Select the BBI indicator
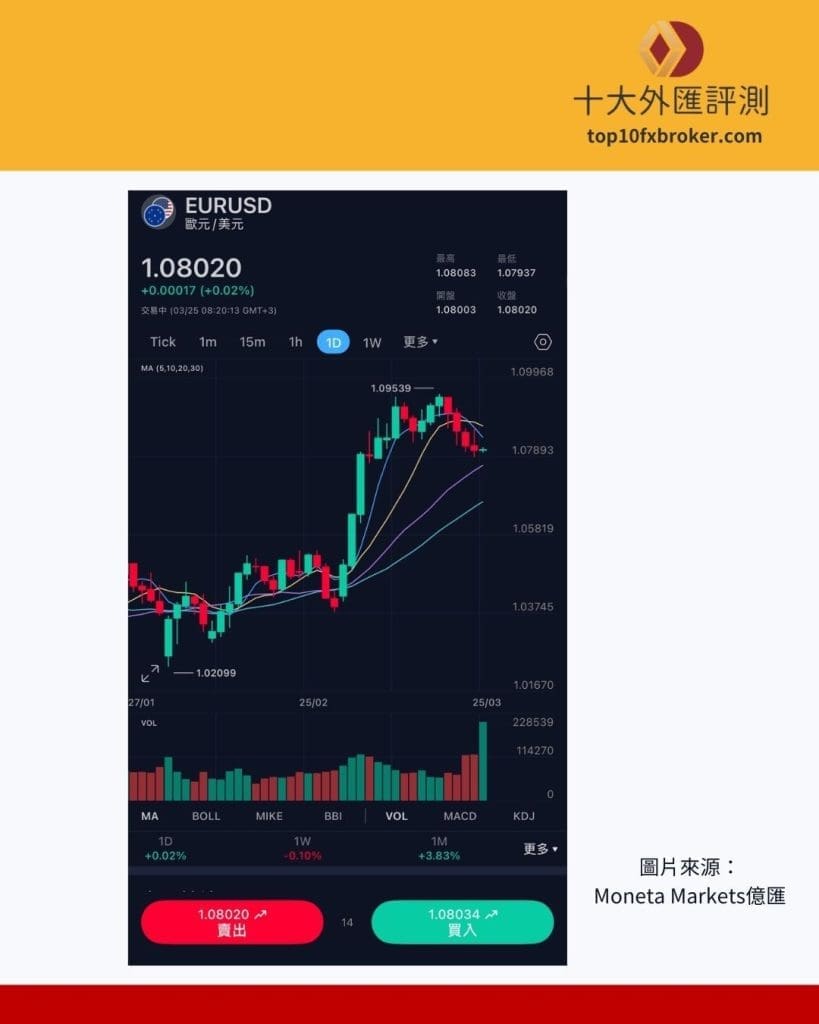The image size is (819, 1024). tap(334, 816)
